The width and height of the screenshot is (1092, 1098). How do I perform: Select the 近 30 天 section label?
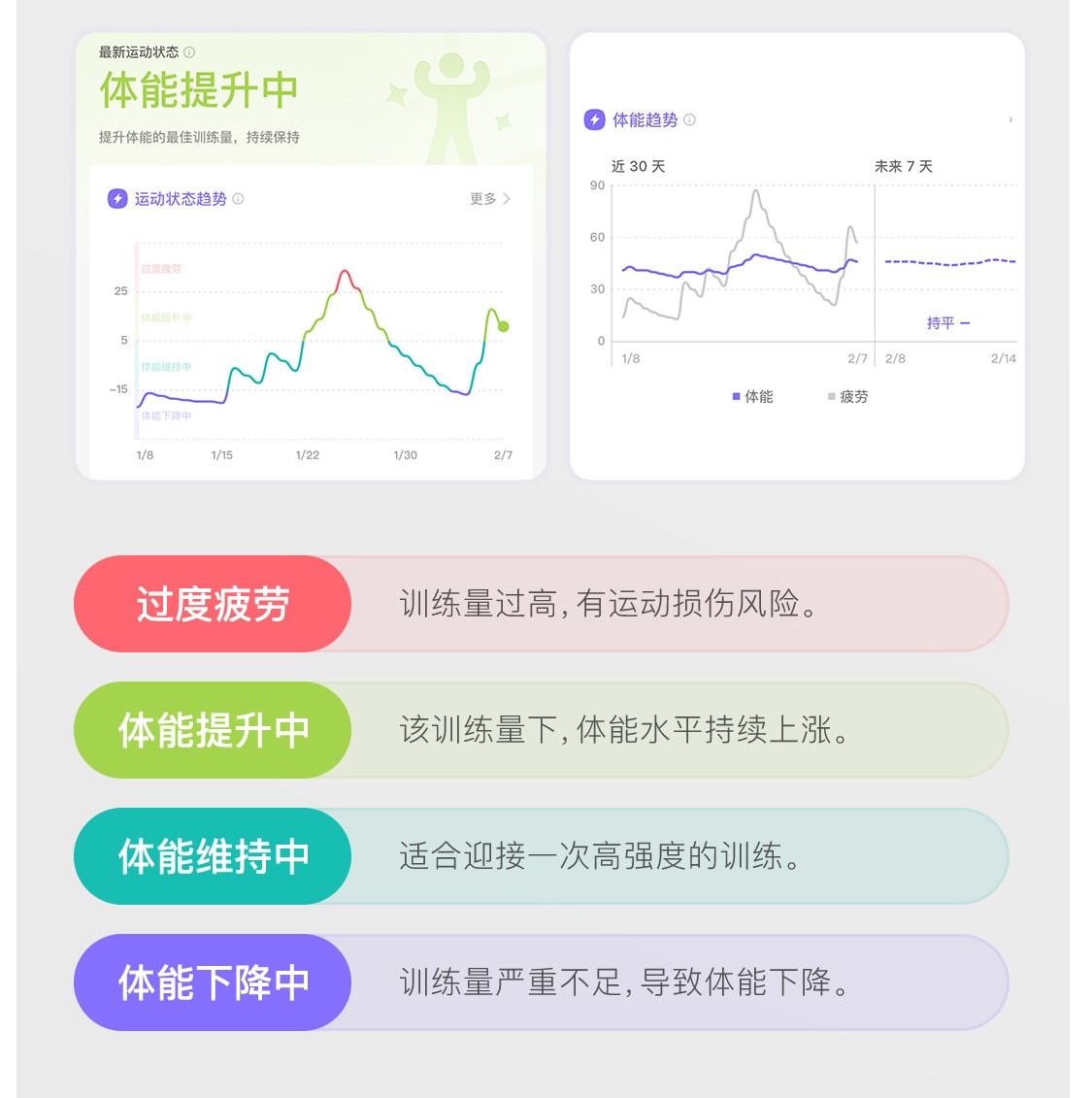tap(640, 166)
